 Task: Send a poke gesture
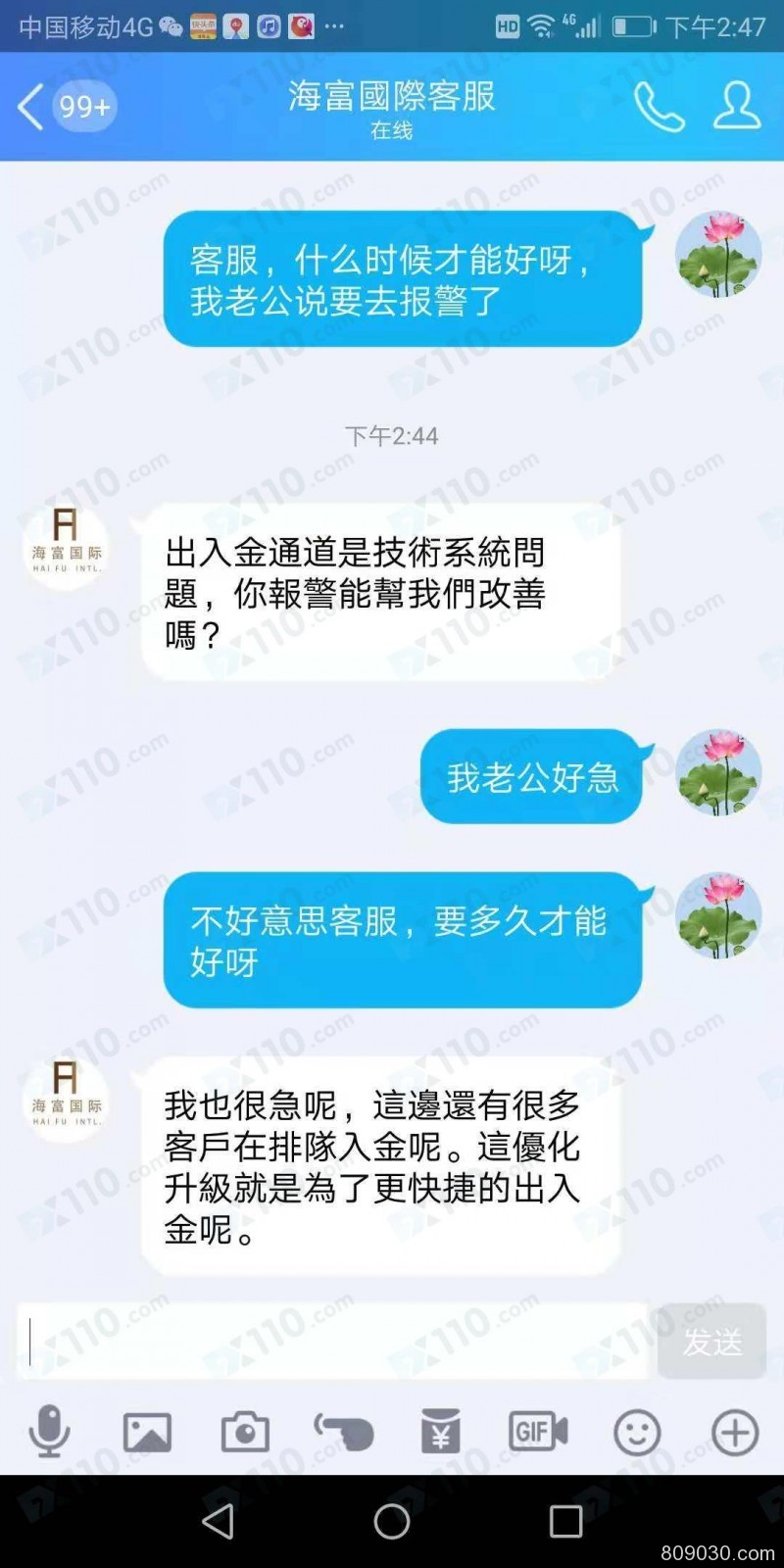point(343,1433)
